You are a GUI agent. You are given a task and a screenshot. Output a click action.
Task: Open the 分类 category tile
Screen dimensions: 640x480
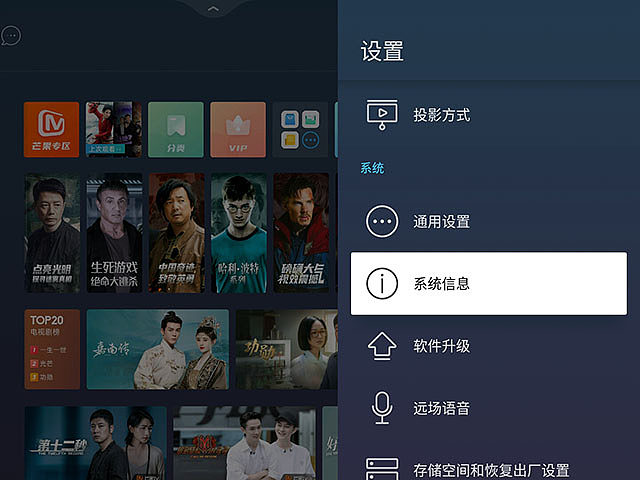coord(176,130)
